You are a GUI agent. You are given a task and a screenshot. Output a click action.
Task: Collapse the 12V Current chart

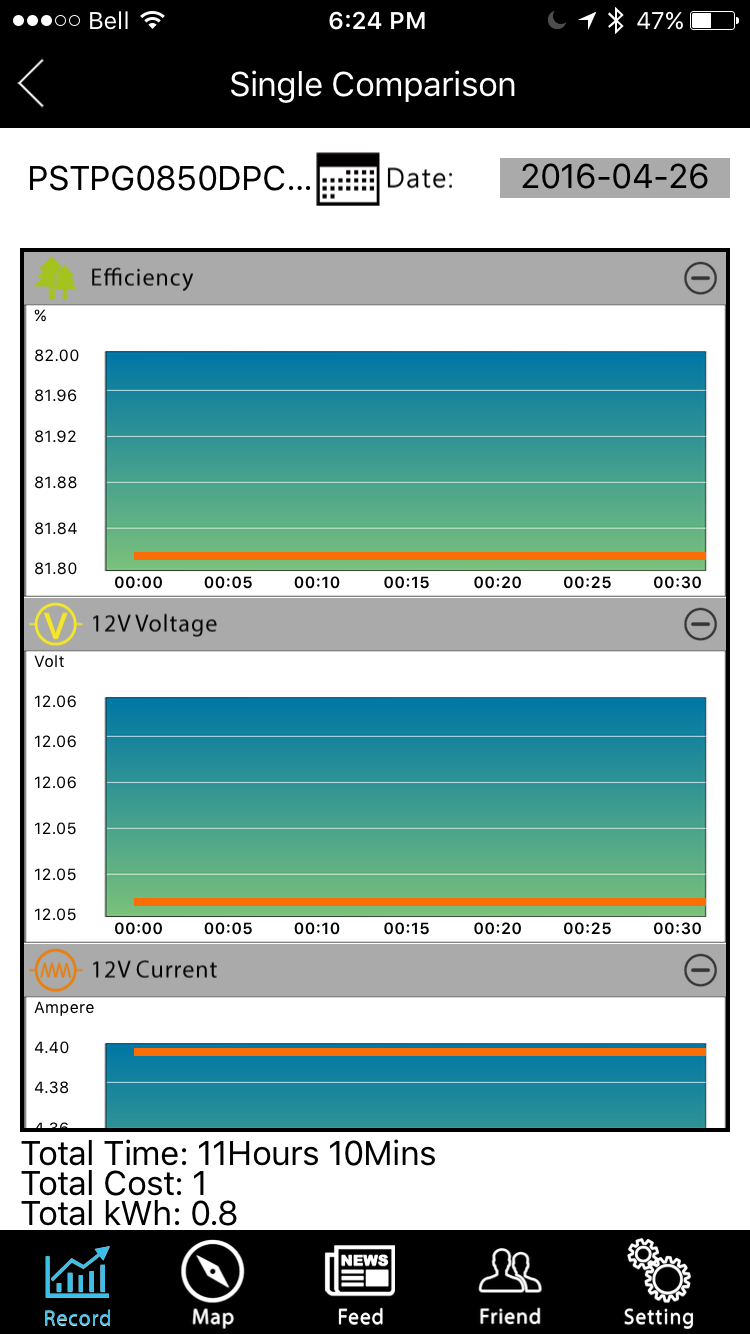pyautogui.click(x=700, y=970)
